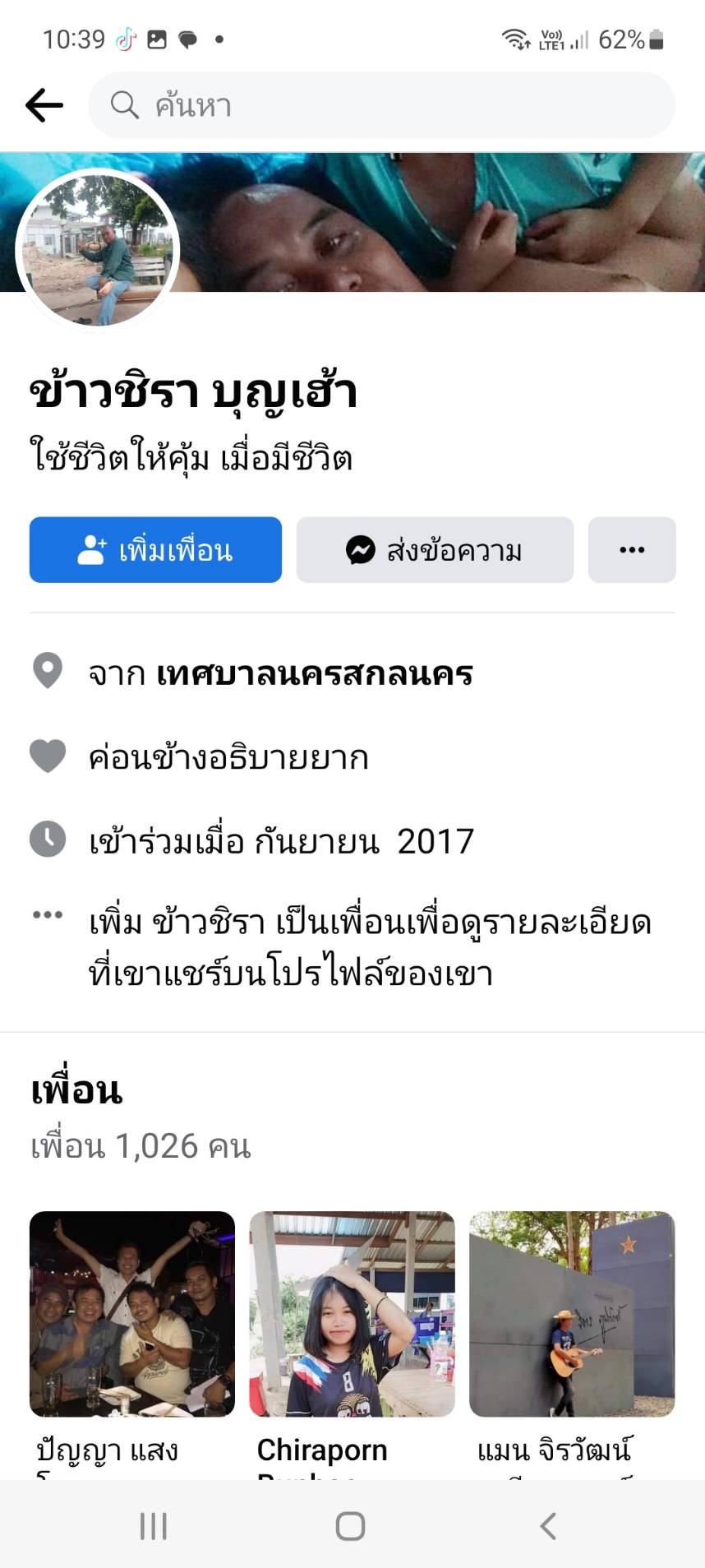Tap the system home button
705x1568 pixels.
[351, 1526]
